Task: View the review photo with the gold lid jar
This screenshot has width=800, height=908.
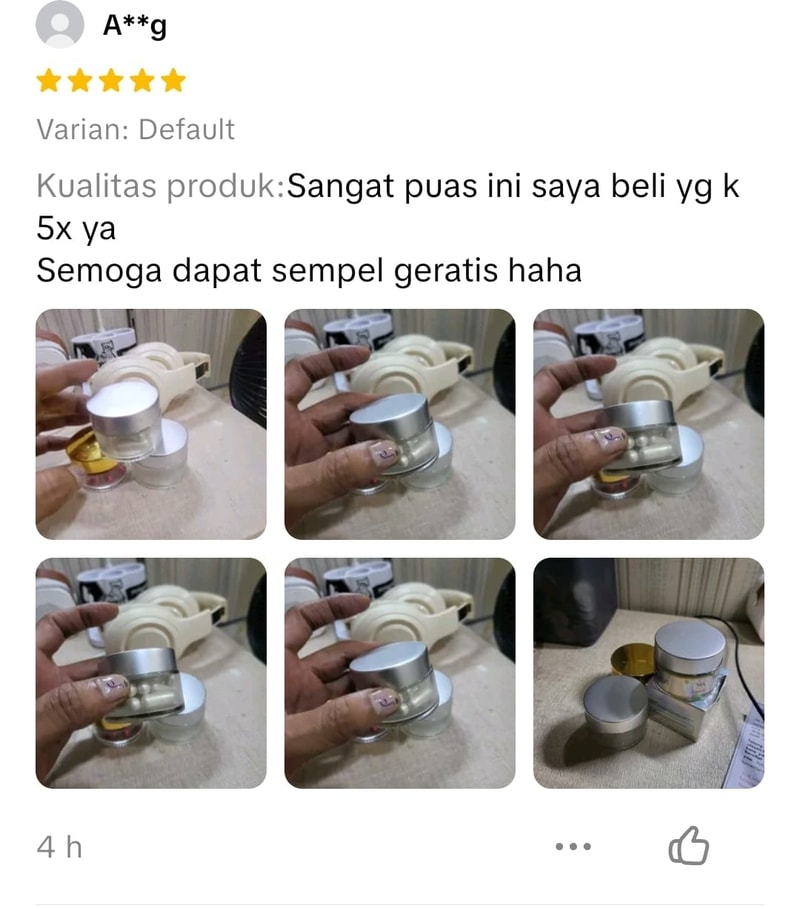Action: tap(151, 424)
